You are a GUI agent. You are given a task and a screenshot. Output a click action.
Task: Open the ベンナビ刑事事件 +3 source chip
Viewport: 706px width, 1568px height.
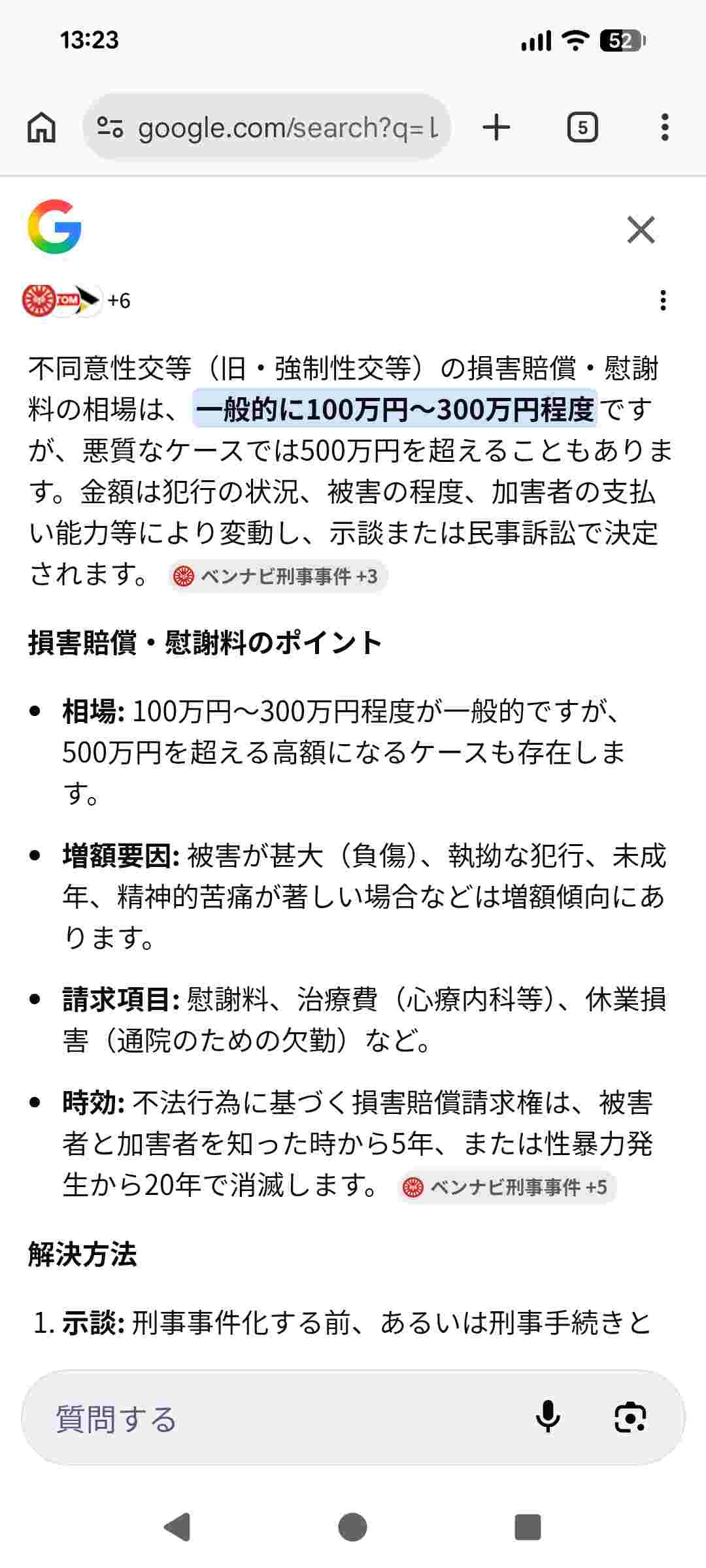277,576
